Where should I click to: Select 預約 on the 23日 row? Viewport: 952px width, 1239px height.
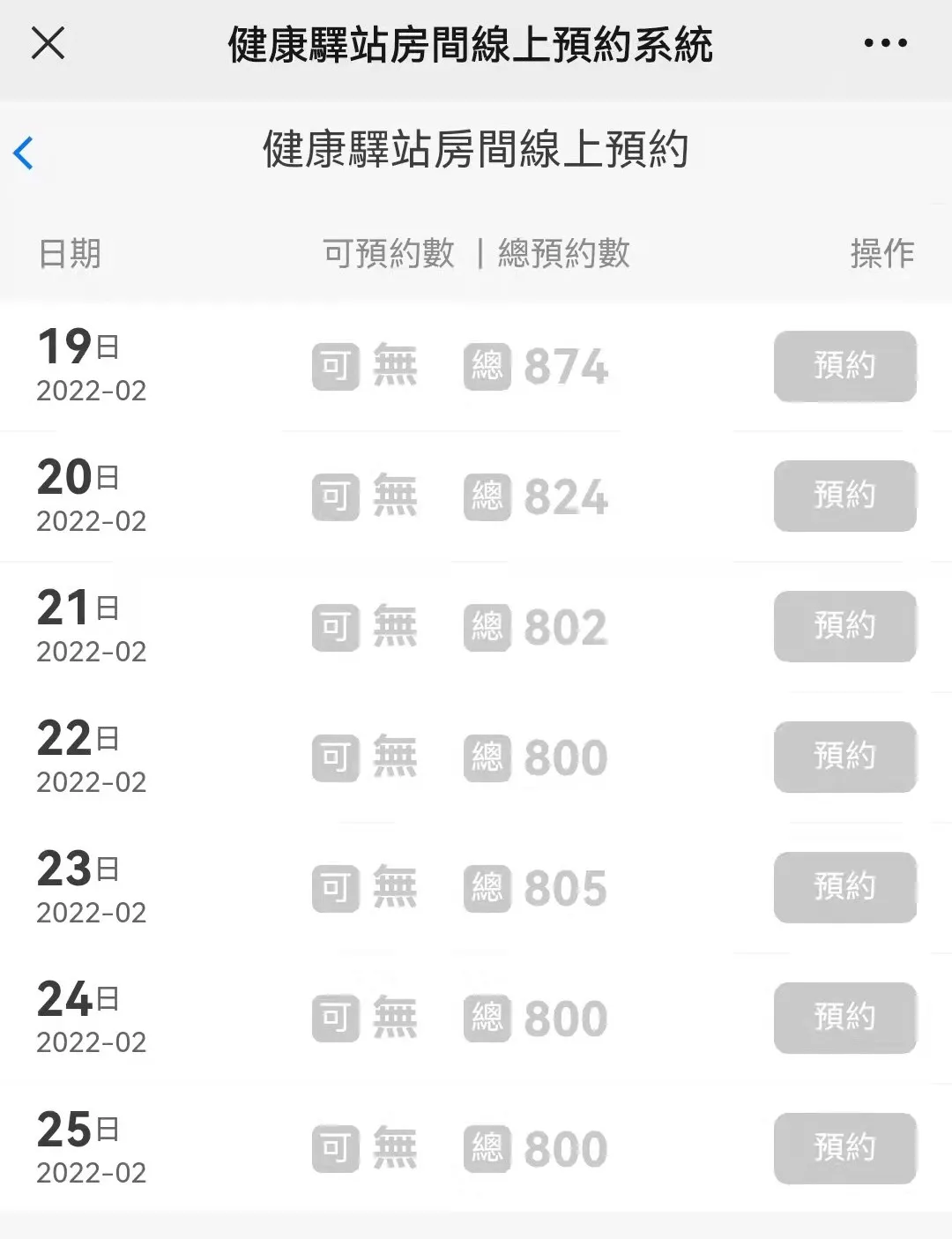point(844,887)
